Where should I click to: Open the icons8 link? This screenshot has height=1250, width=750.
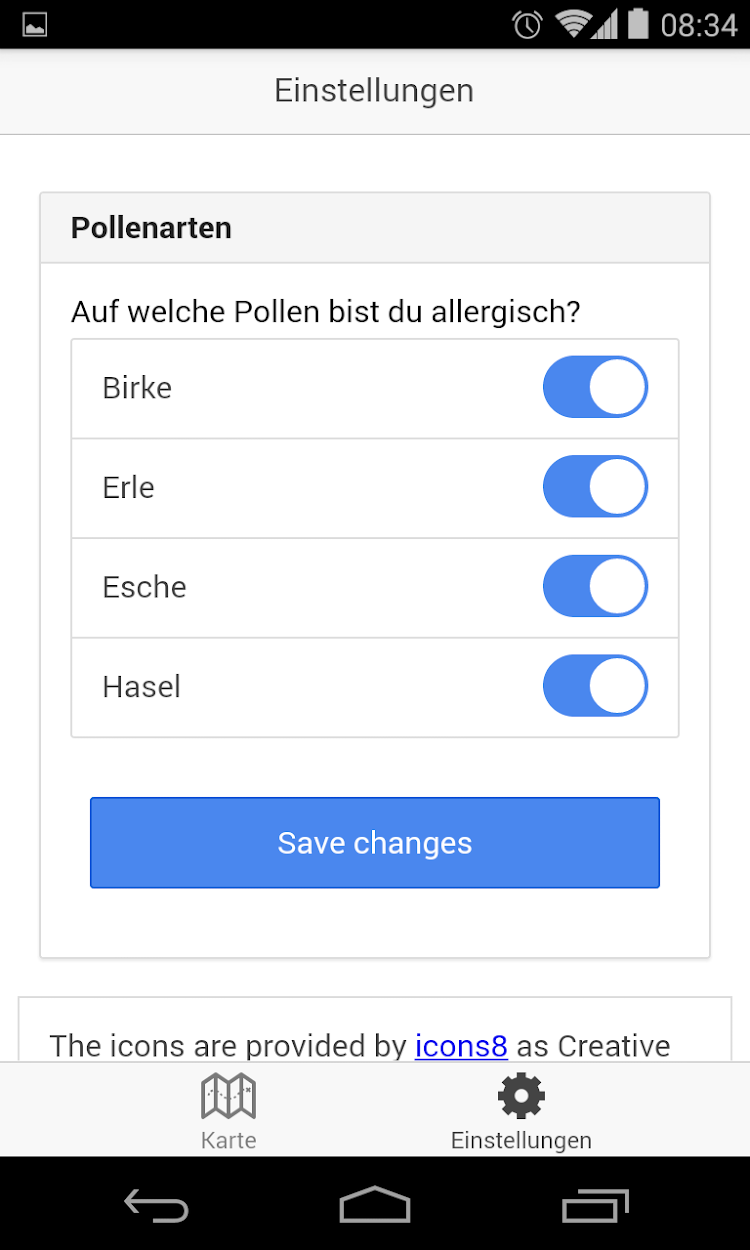click(461, 1045)
